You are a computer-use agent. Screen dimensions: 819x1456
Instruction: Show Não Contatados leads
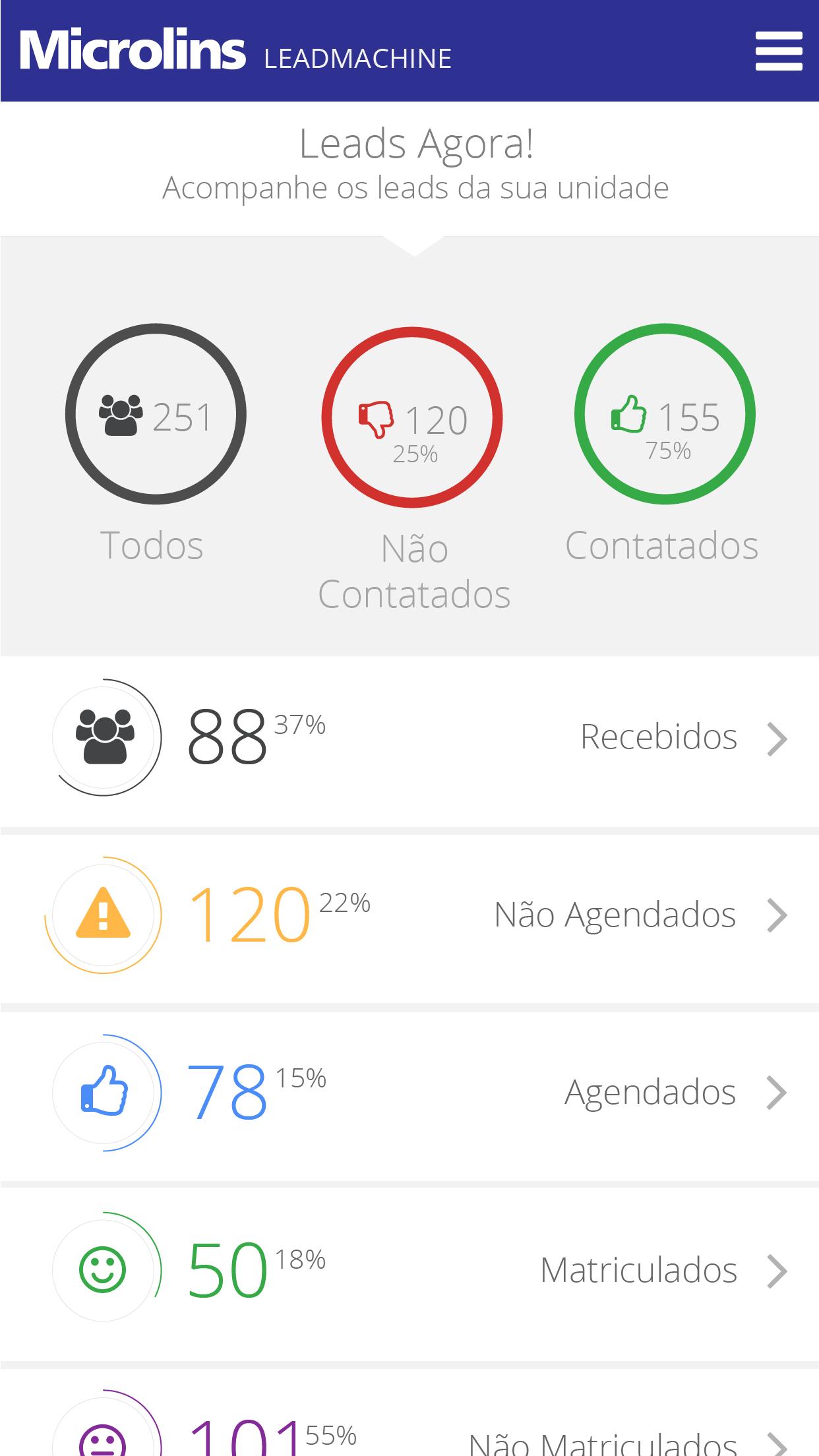click(412, 417)
